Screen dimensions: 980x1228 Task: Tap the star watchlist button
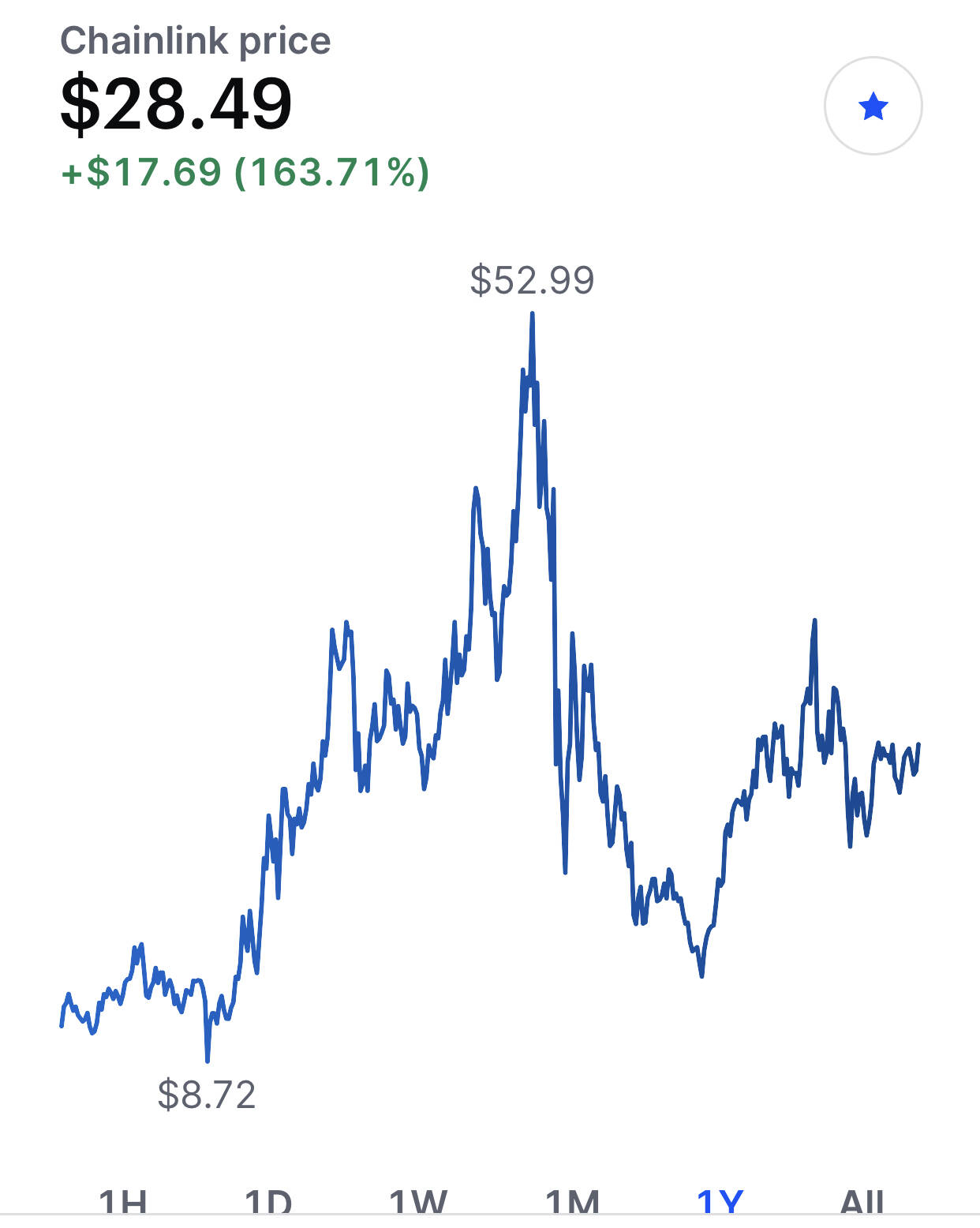[873, 106]
